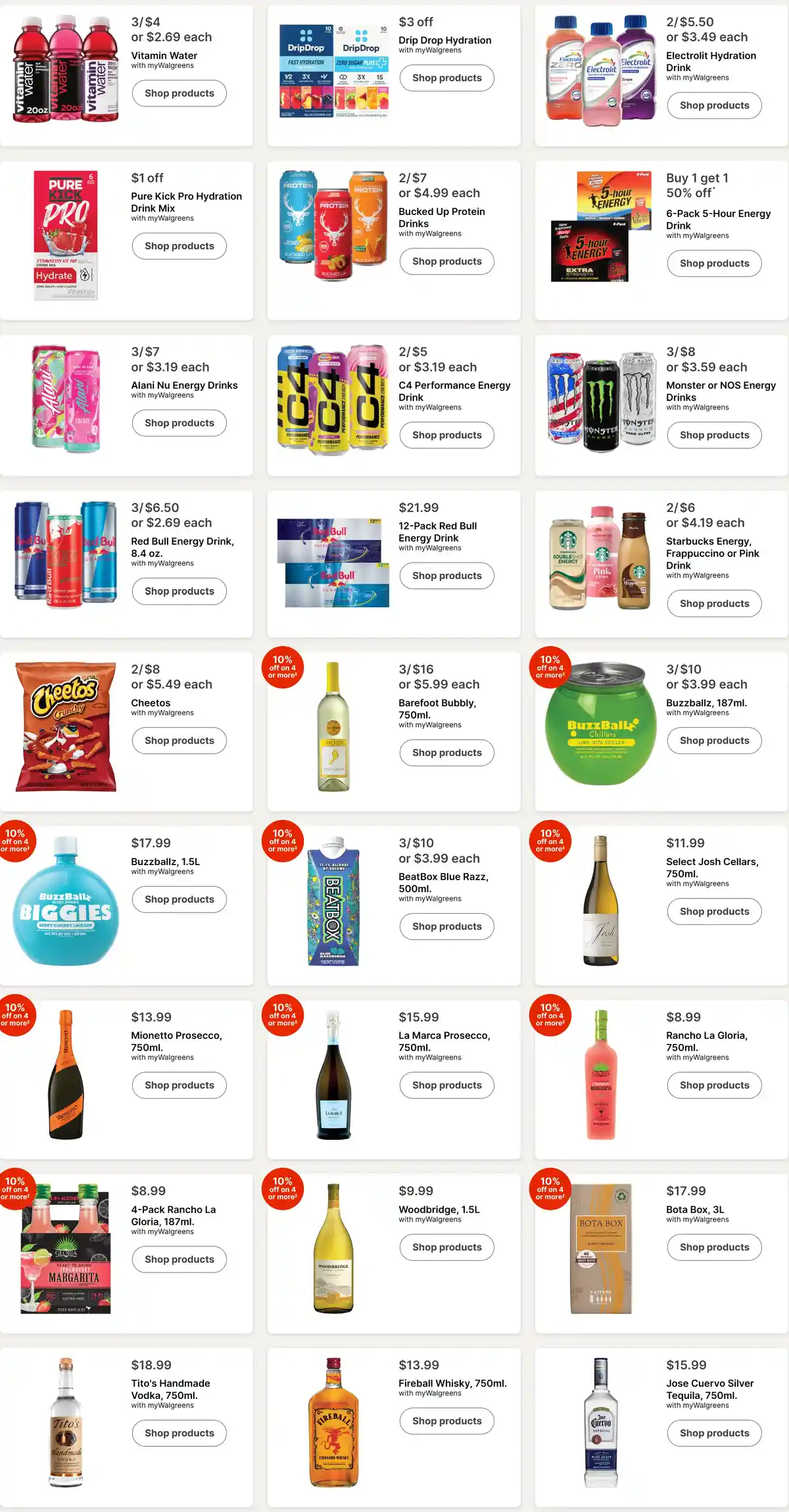The image size is (789, 1512).
Task: Open the BeatBox Blue Razz product image
Action: click(334, 901)
